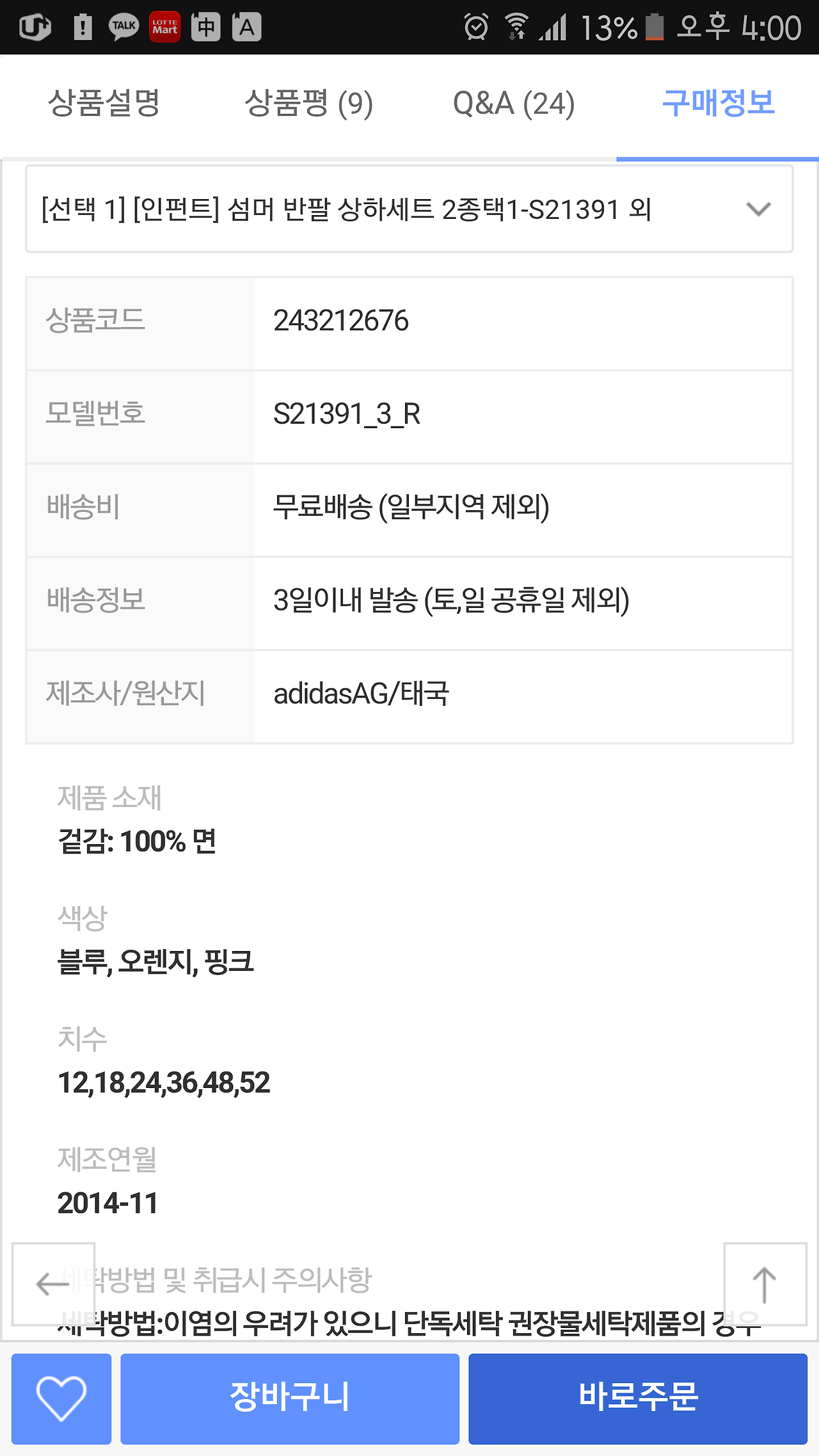Tap the back arrow floating button
819x1456 pixels.
point(54,1284)
